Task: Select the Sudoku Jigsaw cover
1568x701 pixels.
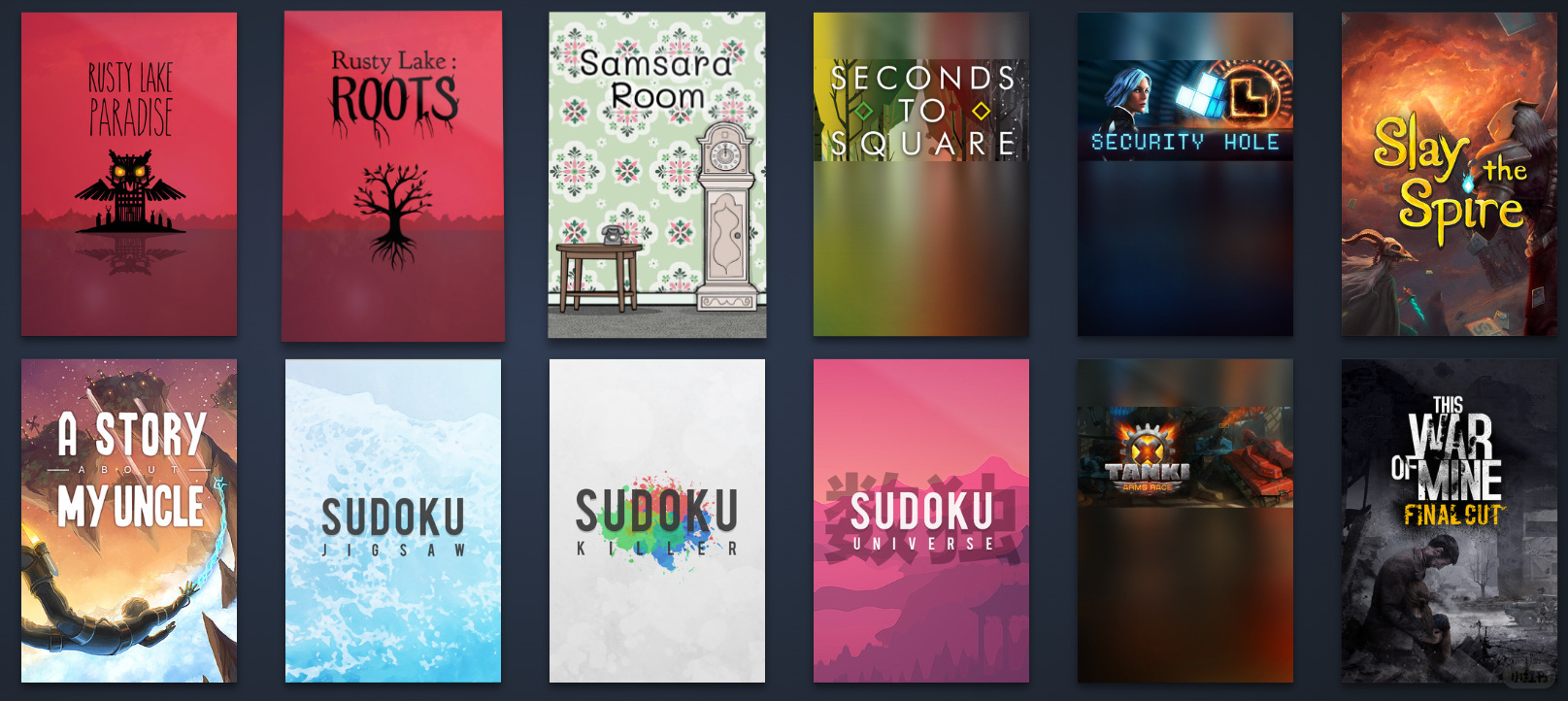Action: pyautogui.click(x=393, y=521)
